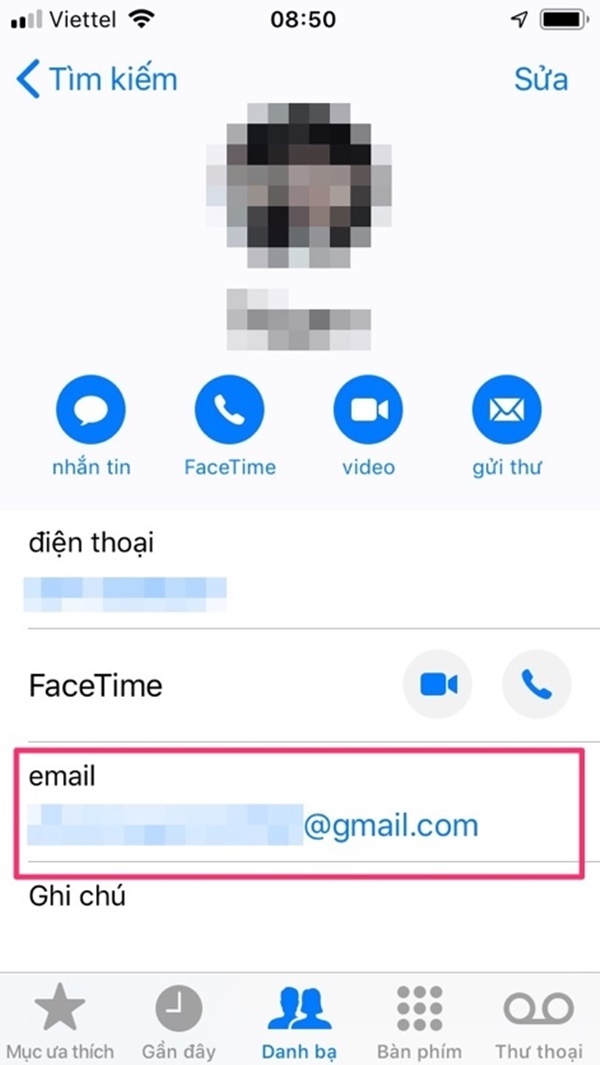
Task: Tap the FaceTime row's phone icon
Action: (x=536, y=685)
